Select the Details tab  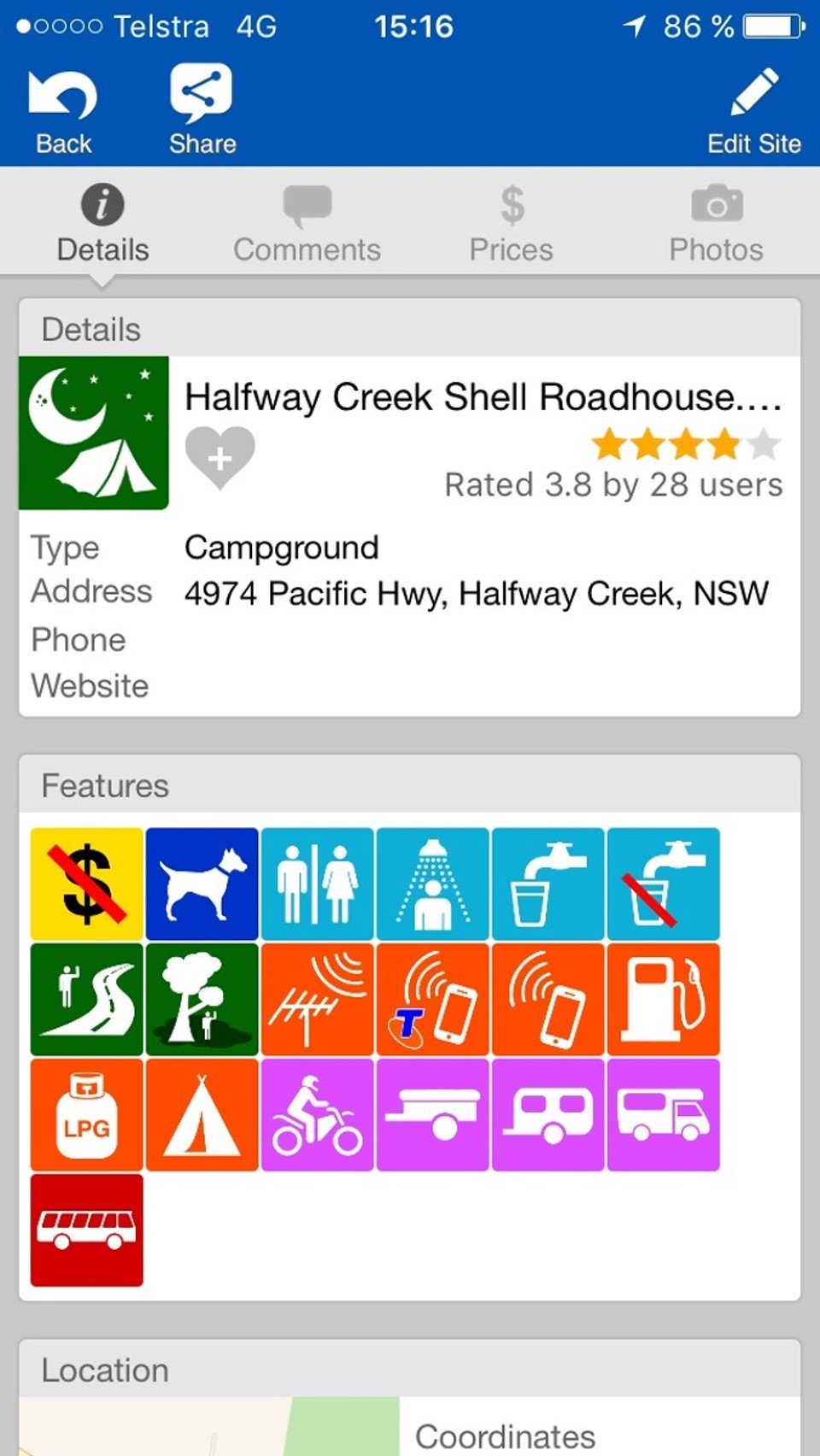pyautogui.click(x=102, y=224)
